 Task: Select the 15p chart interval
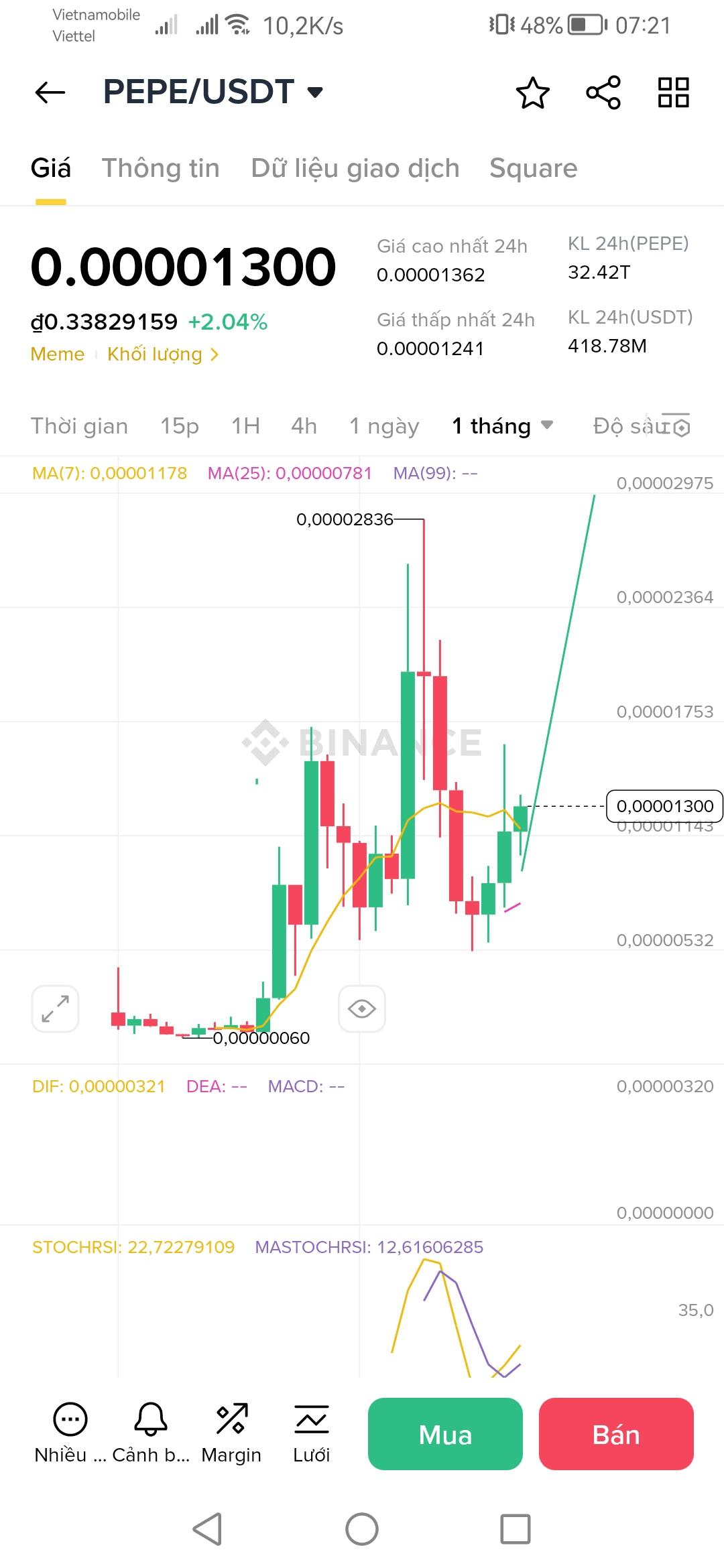[180, 426]
